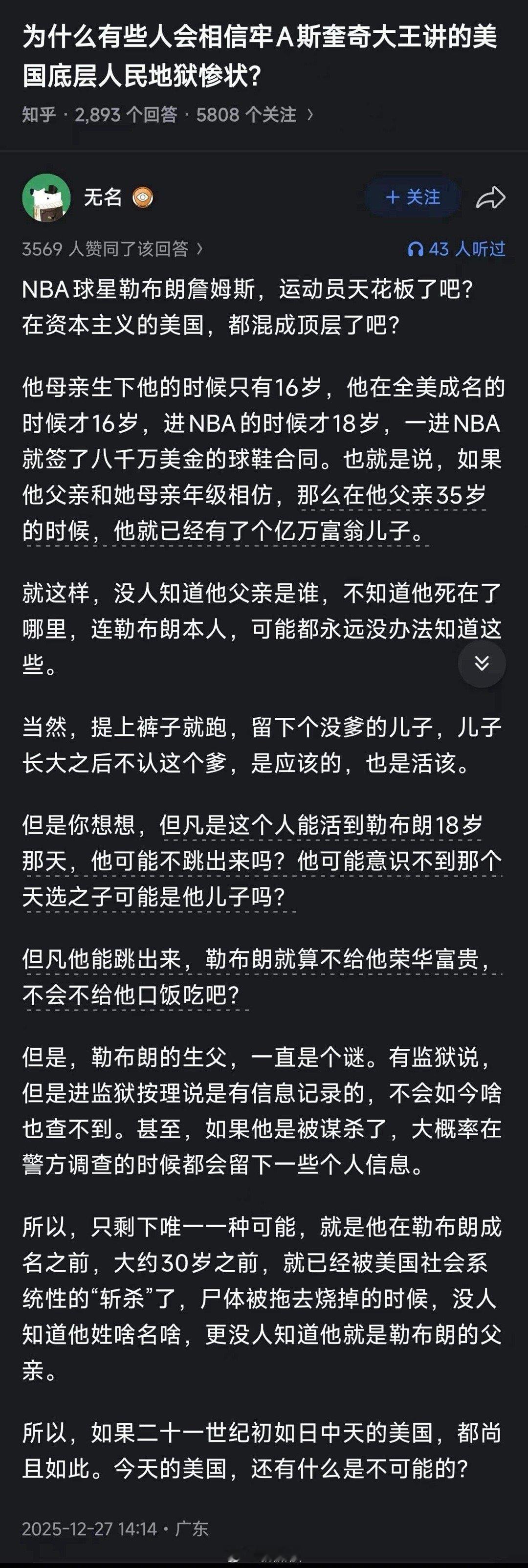528x1568 pixels.
Task: Expand the question details via title chevron
Action: point(311,114)
